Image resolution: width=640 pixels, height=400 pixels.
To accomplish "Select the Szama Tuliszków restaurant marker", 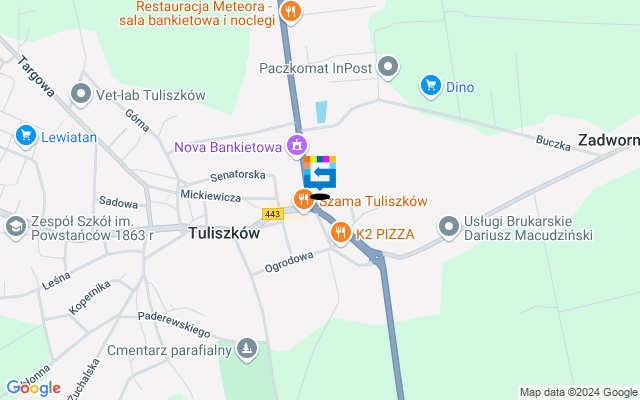I will pos(302,200).
